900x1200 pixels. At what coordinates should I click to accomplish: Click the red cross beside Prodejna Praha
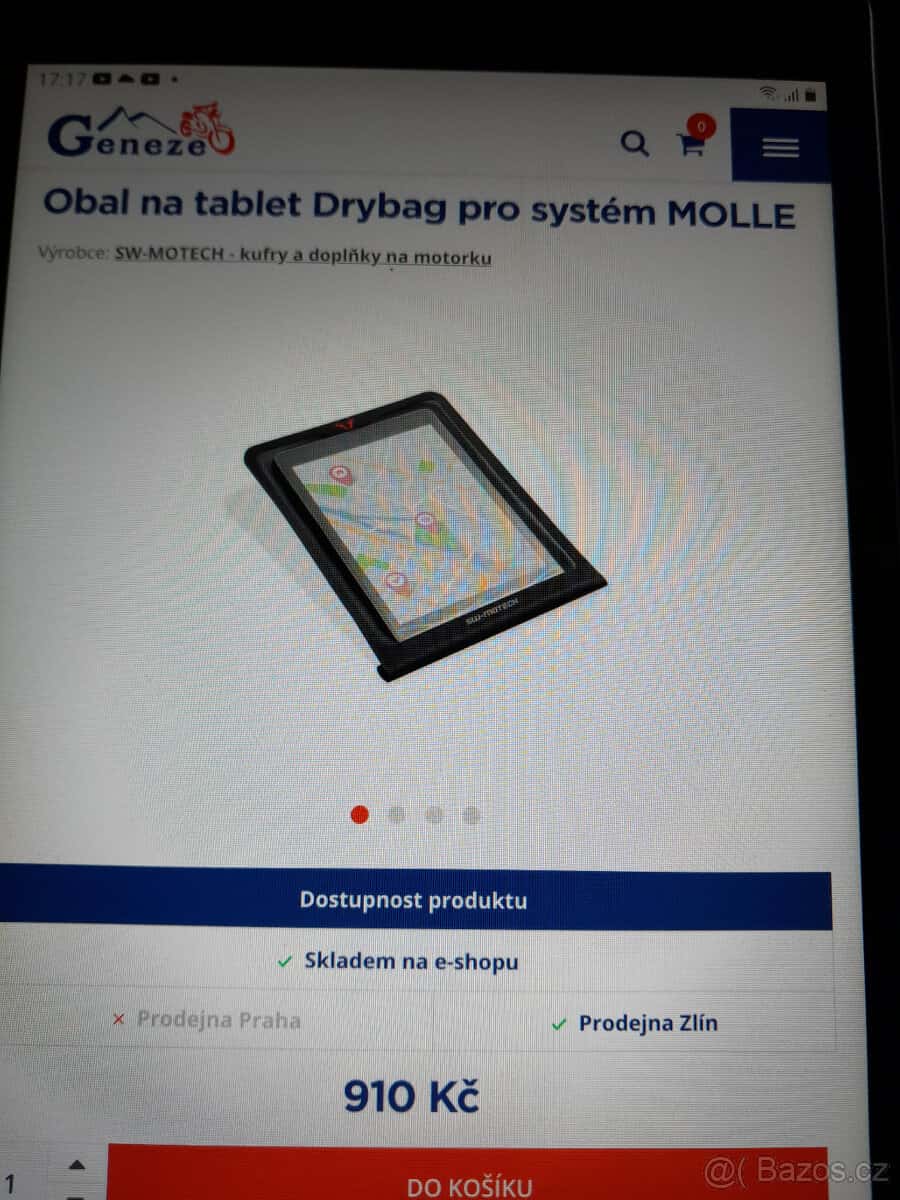click(119, 1020)
